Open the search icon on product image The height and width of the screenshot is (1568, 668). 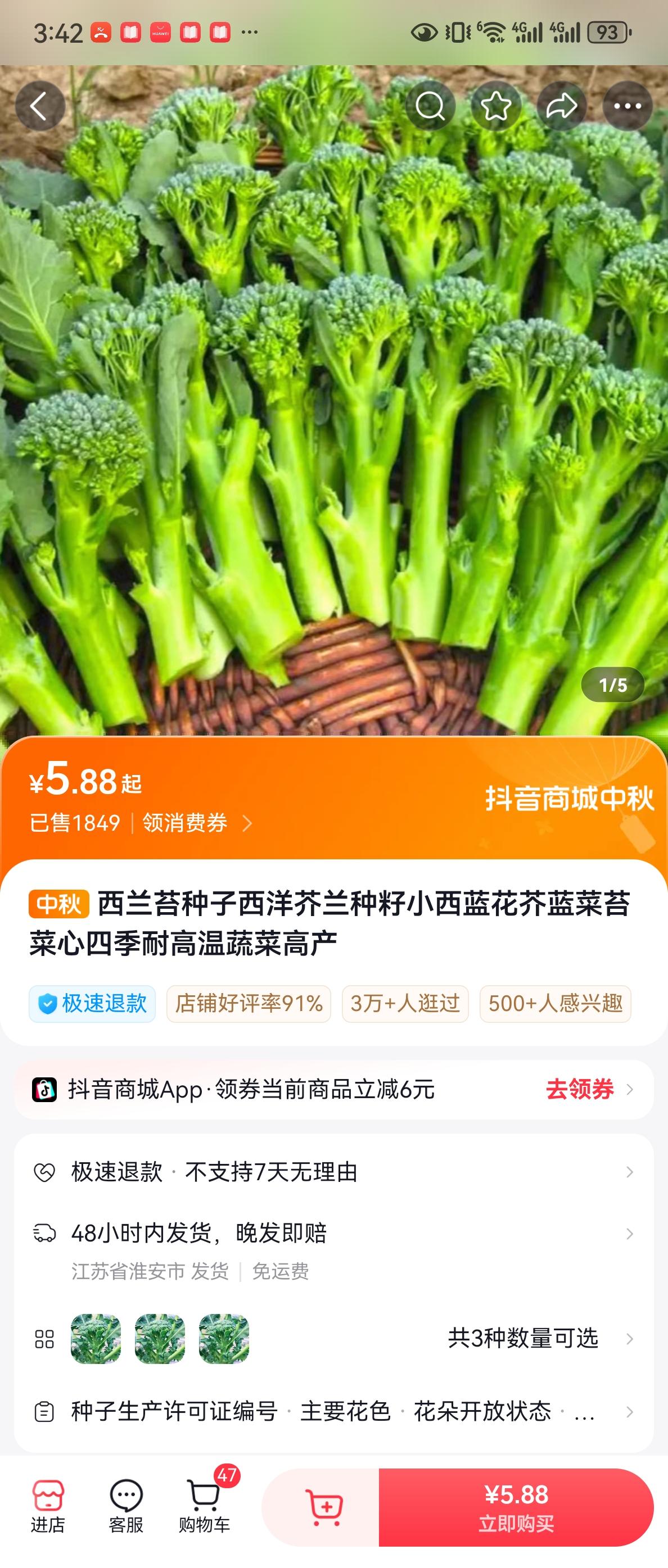(x=431, y=107)
